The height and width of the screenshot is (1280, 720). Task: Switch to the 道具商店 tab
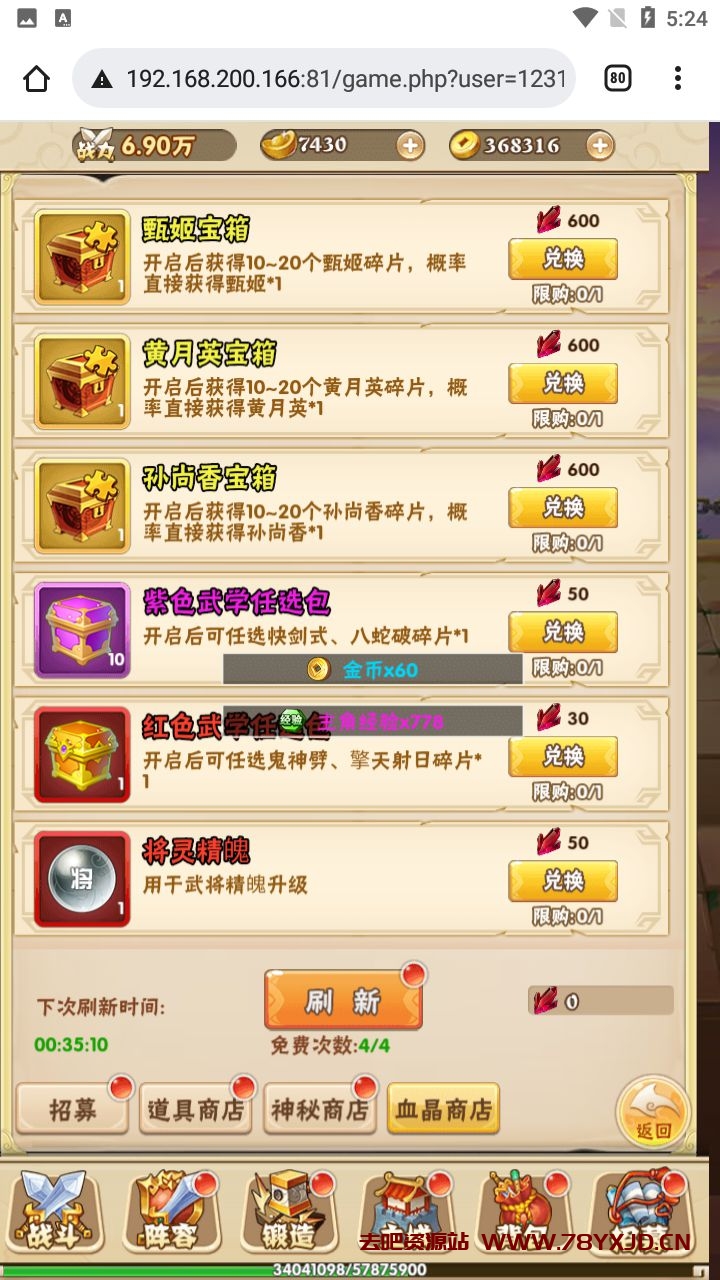(x=195, y=1109)
